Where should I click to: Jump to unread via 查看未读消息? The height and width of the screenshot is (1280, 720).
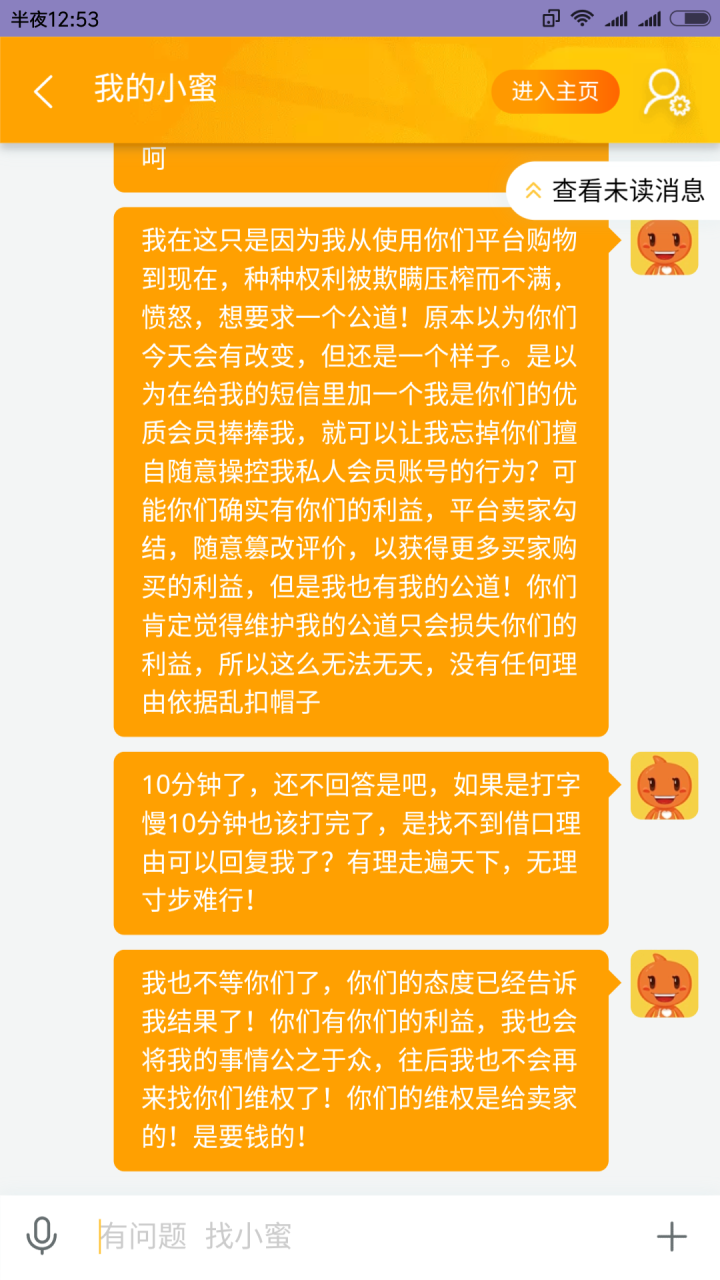tap(615, 190)
